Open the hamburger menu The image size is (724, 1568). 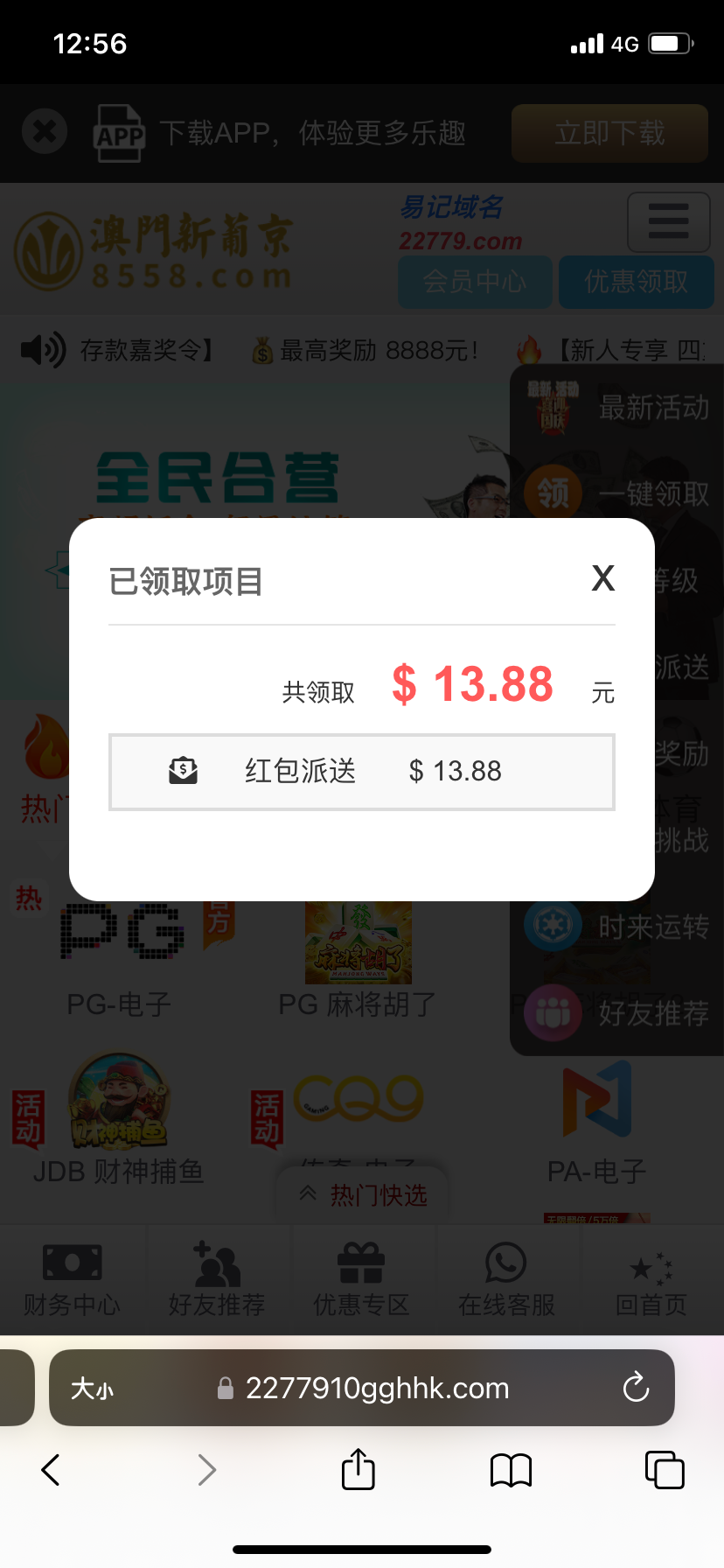pyautogui.click(x=668, y=222)
